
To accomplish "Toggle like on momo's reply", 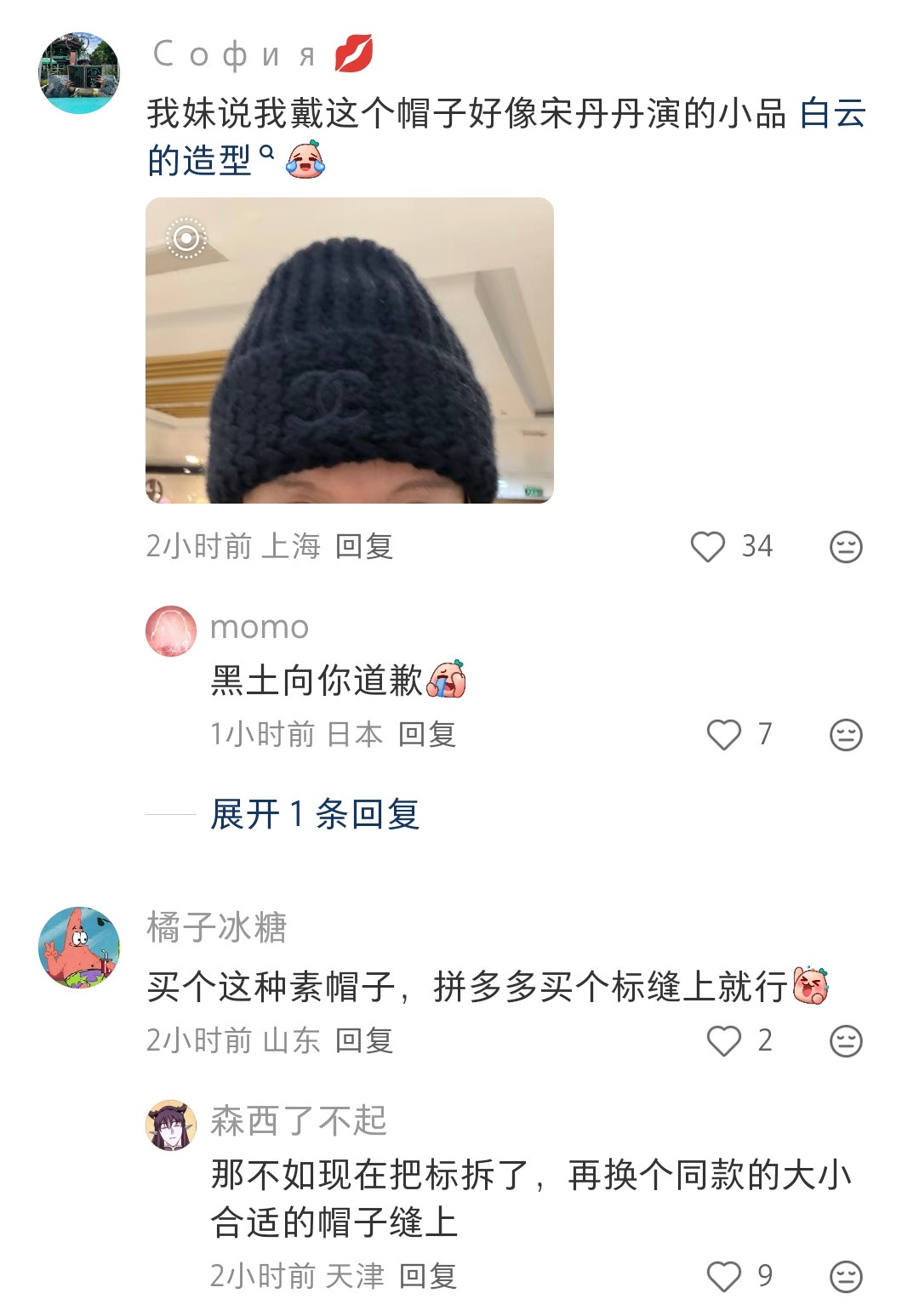I will click(726, 735).
